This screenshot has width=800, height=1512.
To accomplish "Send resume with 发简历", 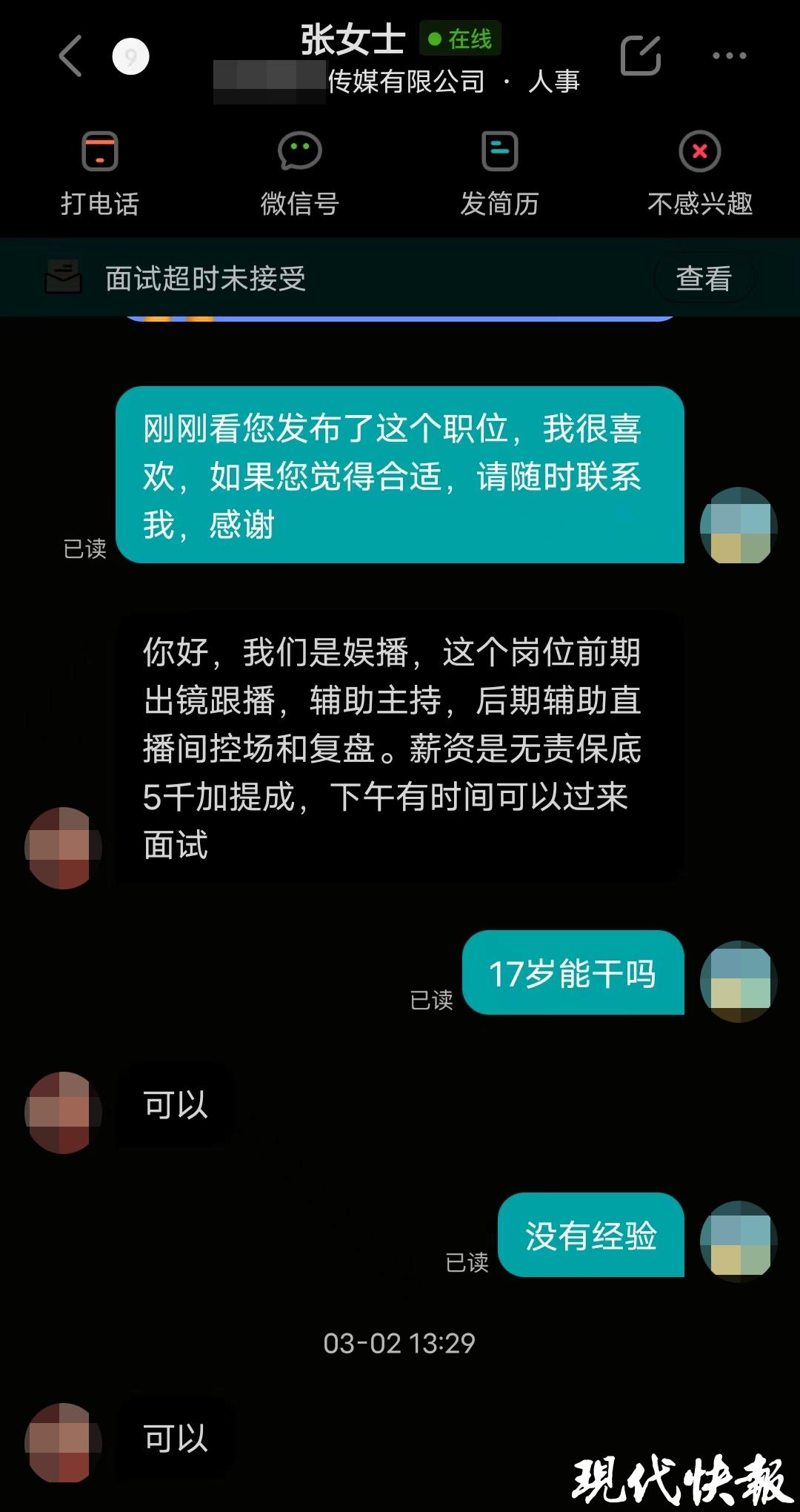I will click(x=499, y=173).
